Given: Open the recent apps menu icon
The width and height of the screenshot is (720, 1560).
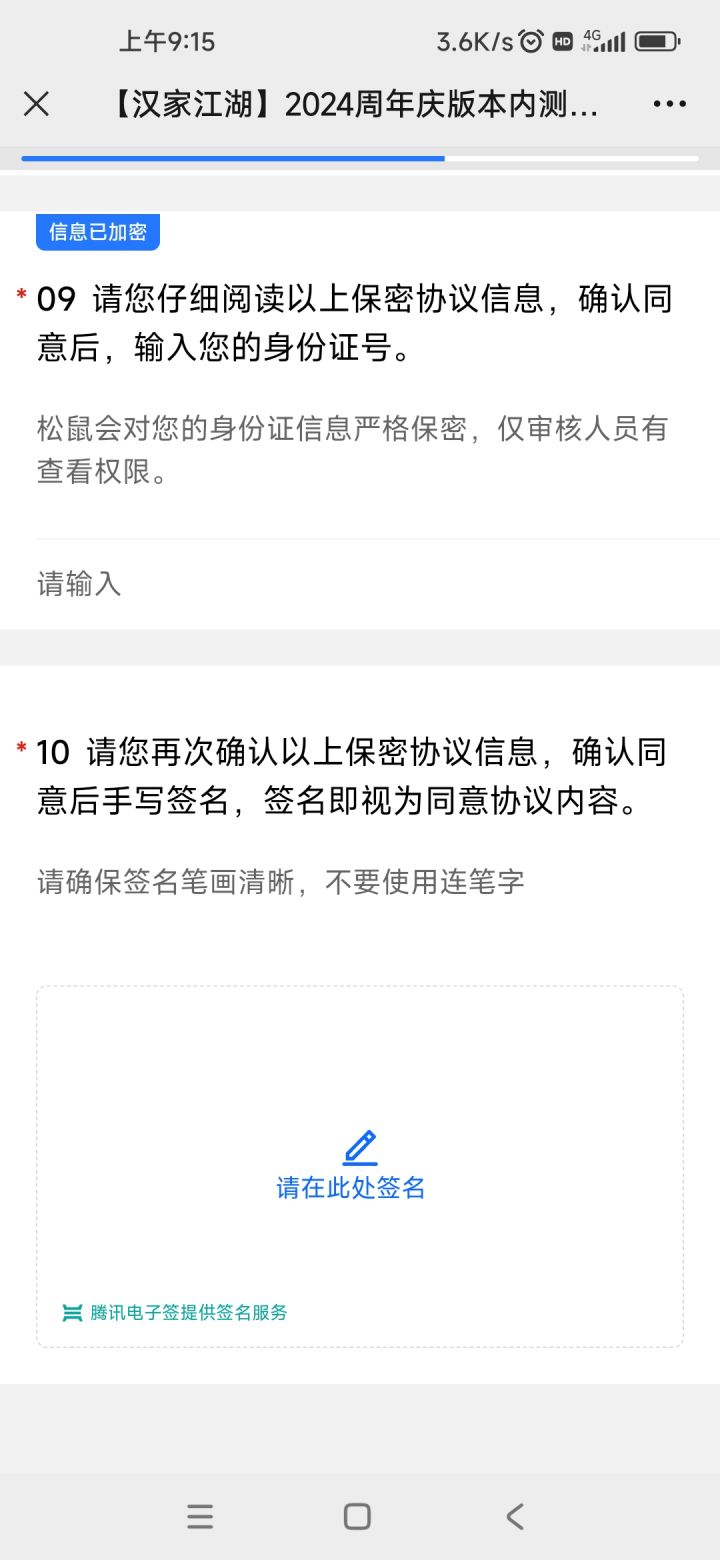Looking at the screenshot, I should pos(200,1516).
